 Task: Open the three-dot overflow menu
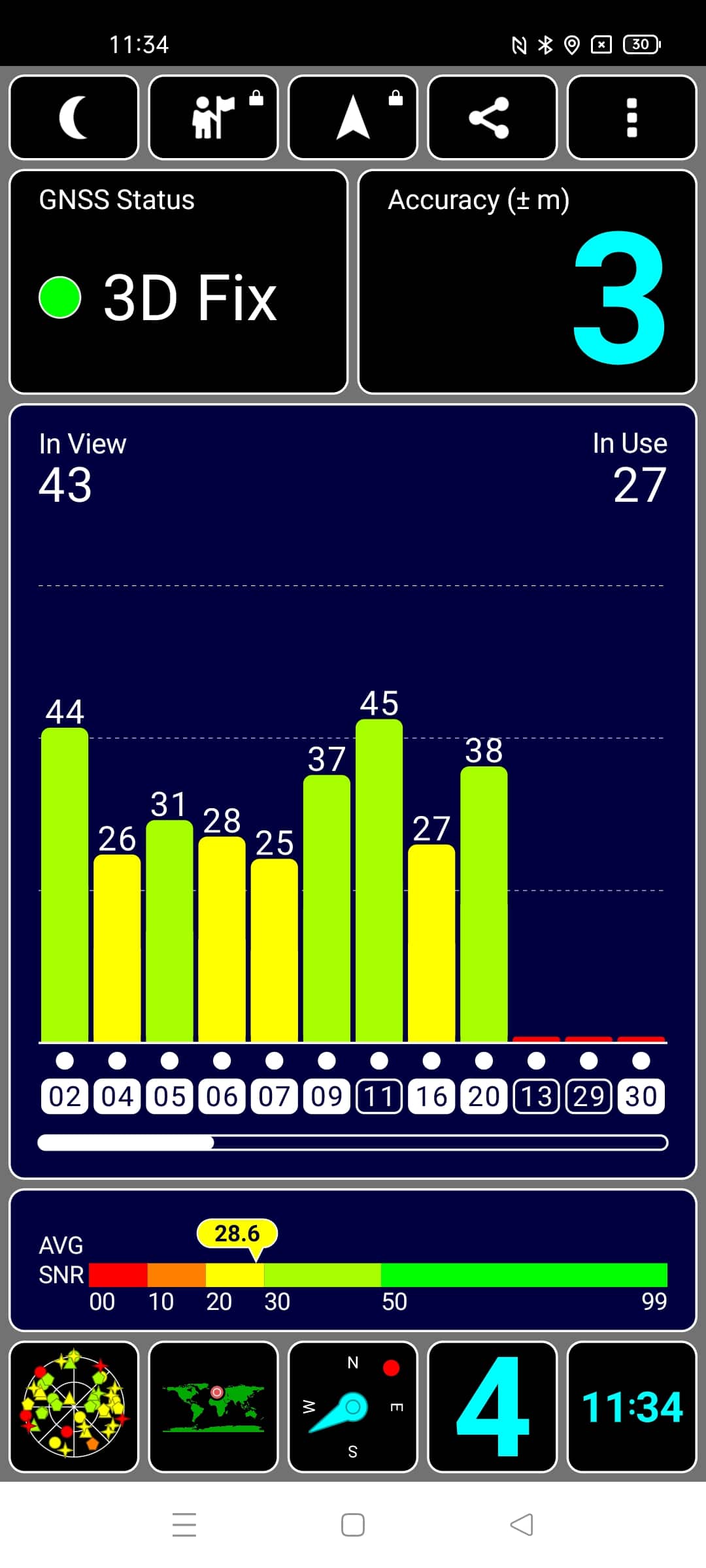(x=631, y=118)
